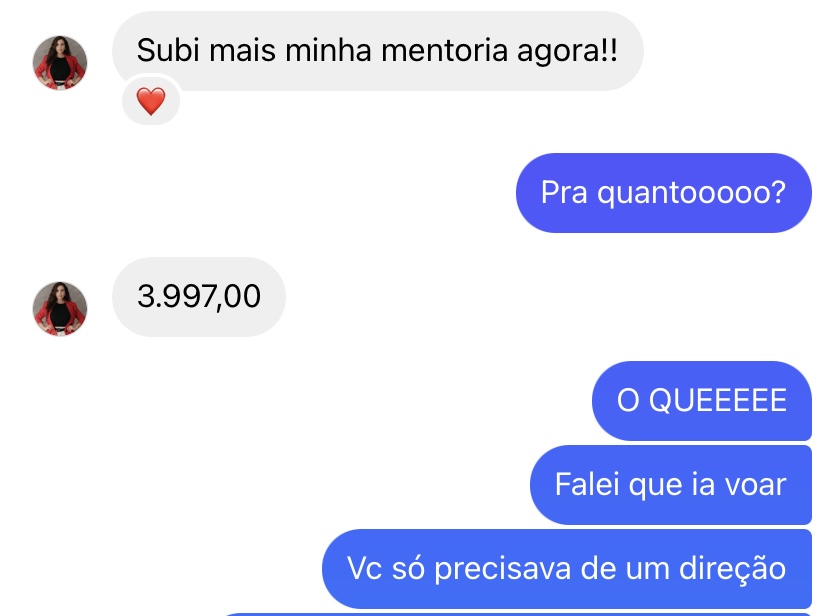Screen dimensions: 828x616
Task: Tap the profile picture next to 3.997,00
Action: click(60, 308)
